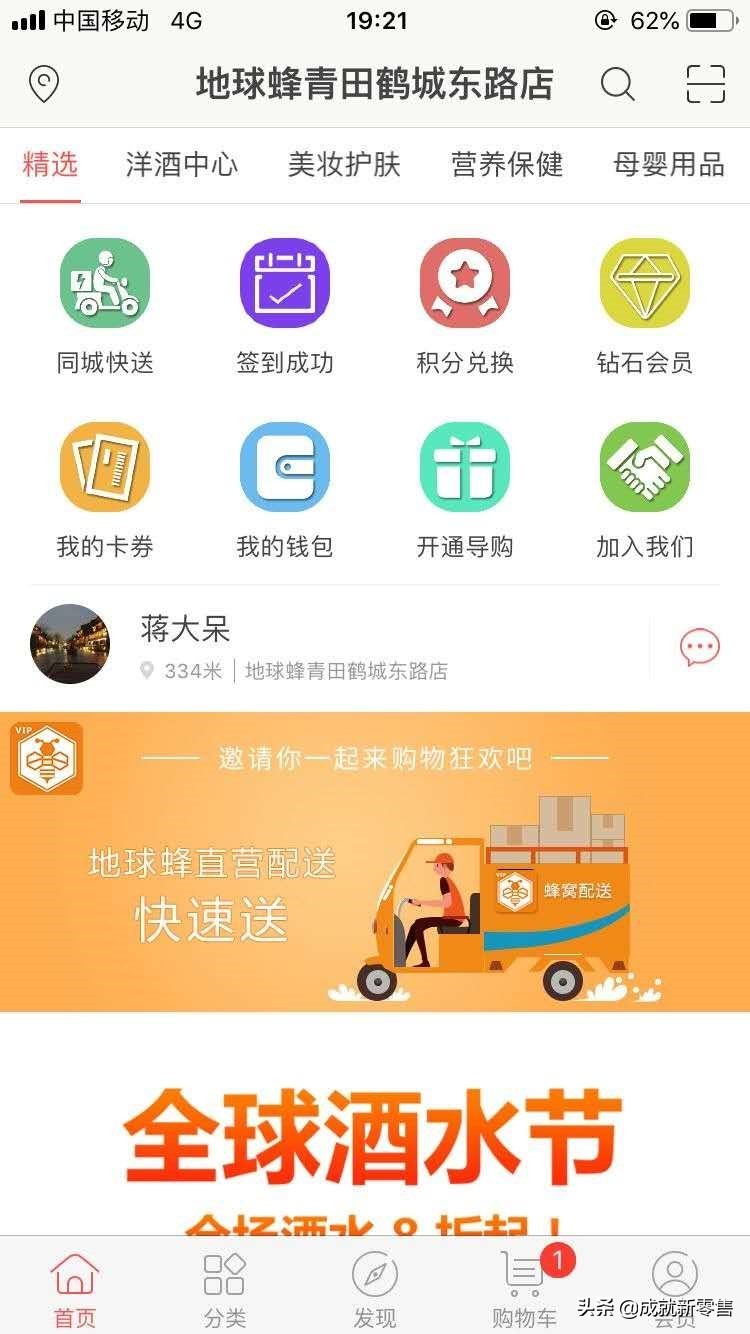
Task: Open 母婴用品 mother-baby category
Action: pyautogui.click(x=668, y=166)
